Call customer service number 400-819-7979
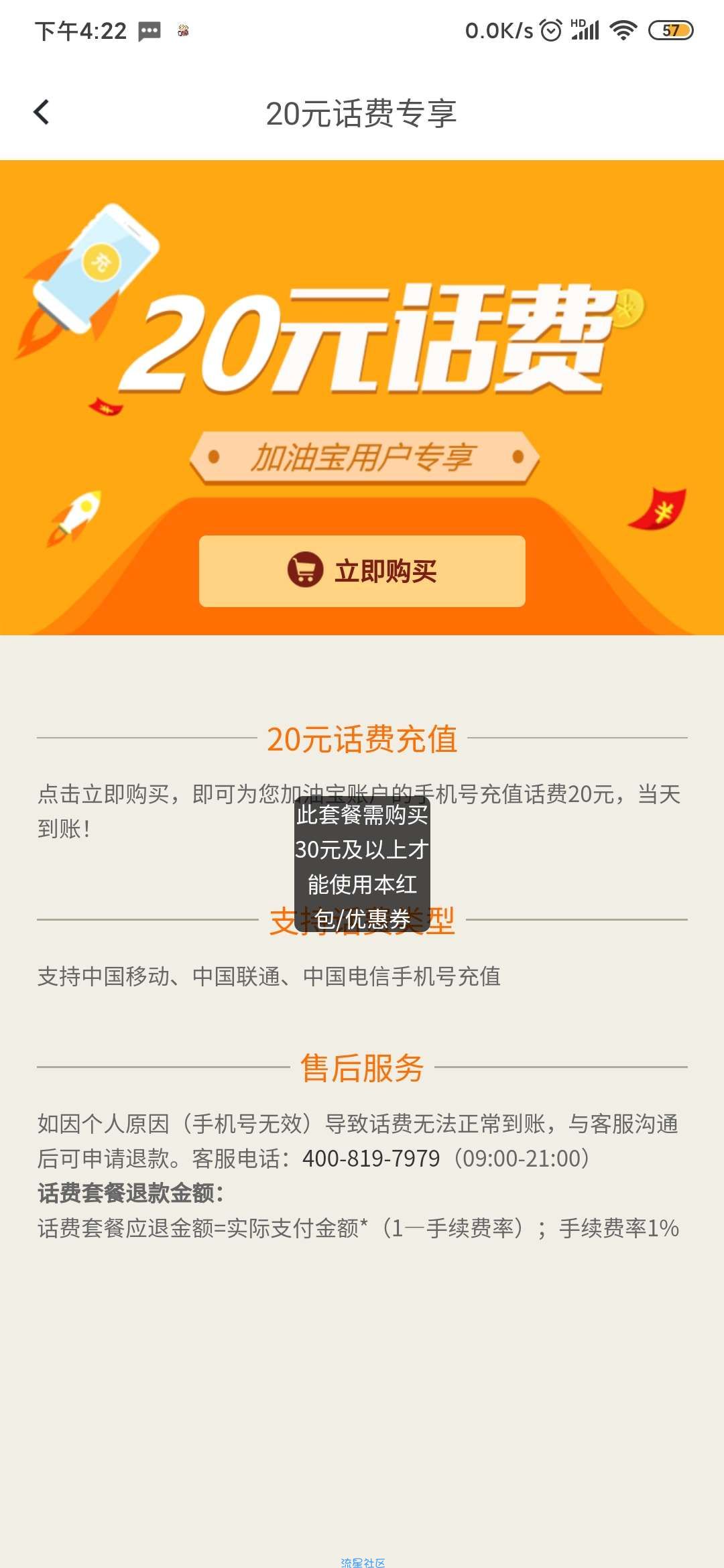This screenshot has width=724, height=1568. click(x=371, y=1158)
